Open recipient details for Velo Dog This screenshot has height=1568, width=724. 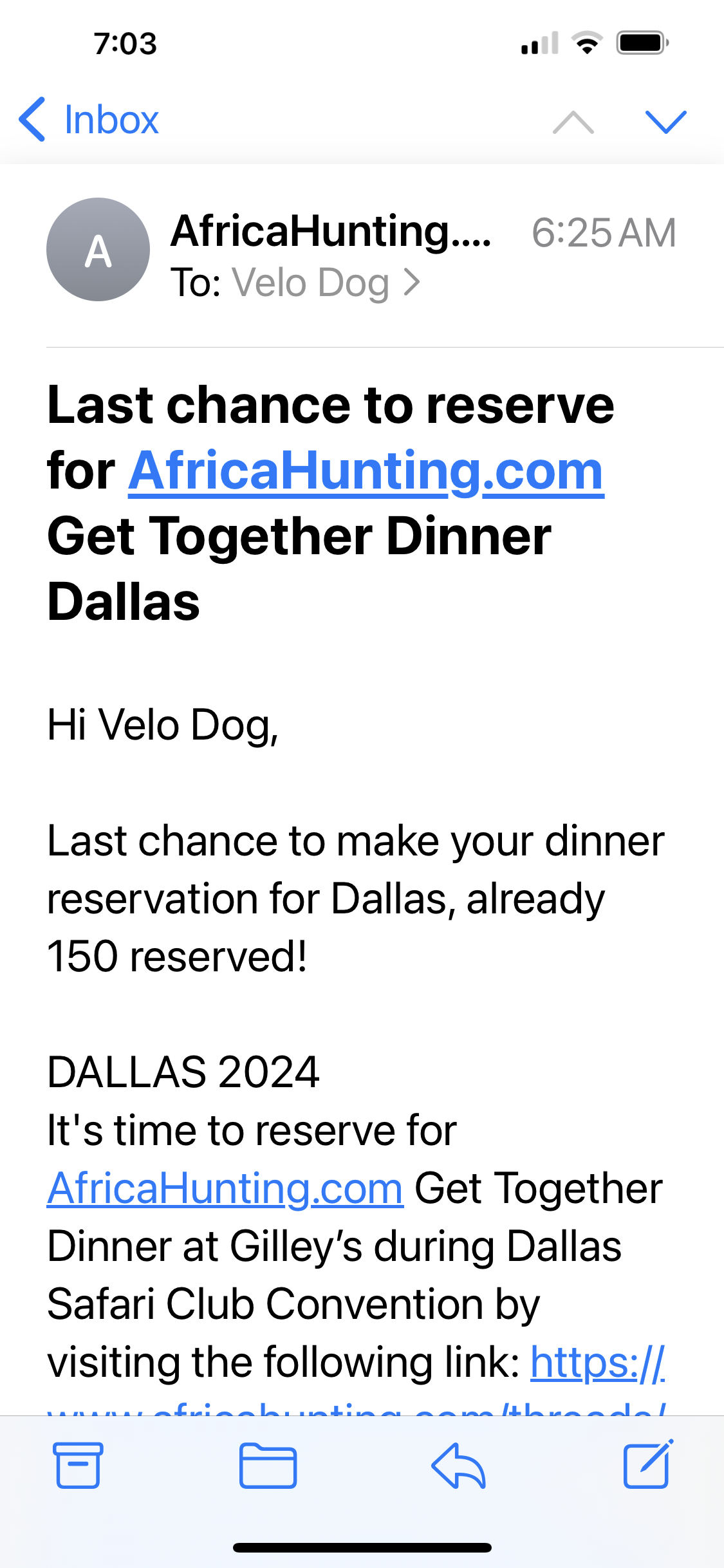click(x=326, y=283)
